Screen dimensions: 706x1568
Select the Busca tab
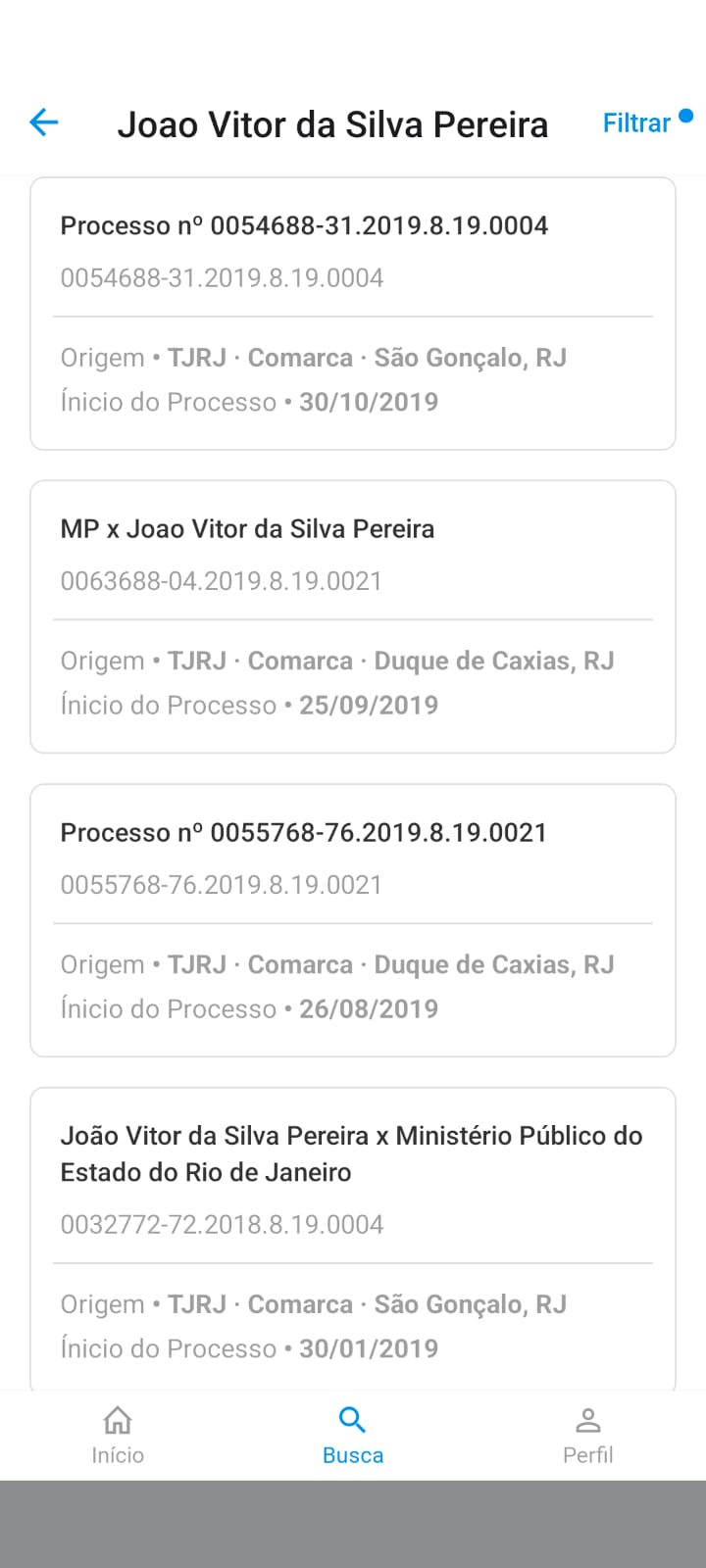click(353, 1435)
